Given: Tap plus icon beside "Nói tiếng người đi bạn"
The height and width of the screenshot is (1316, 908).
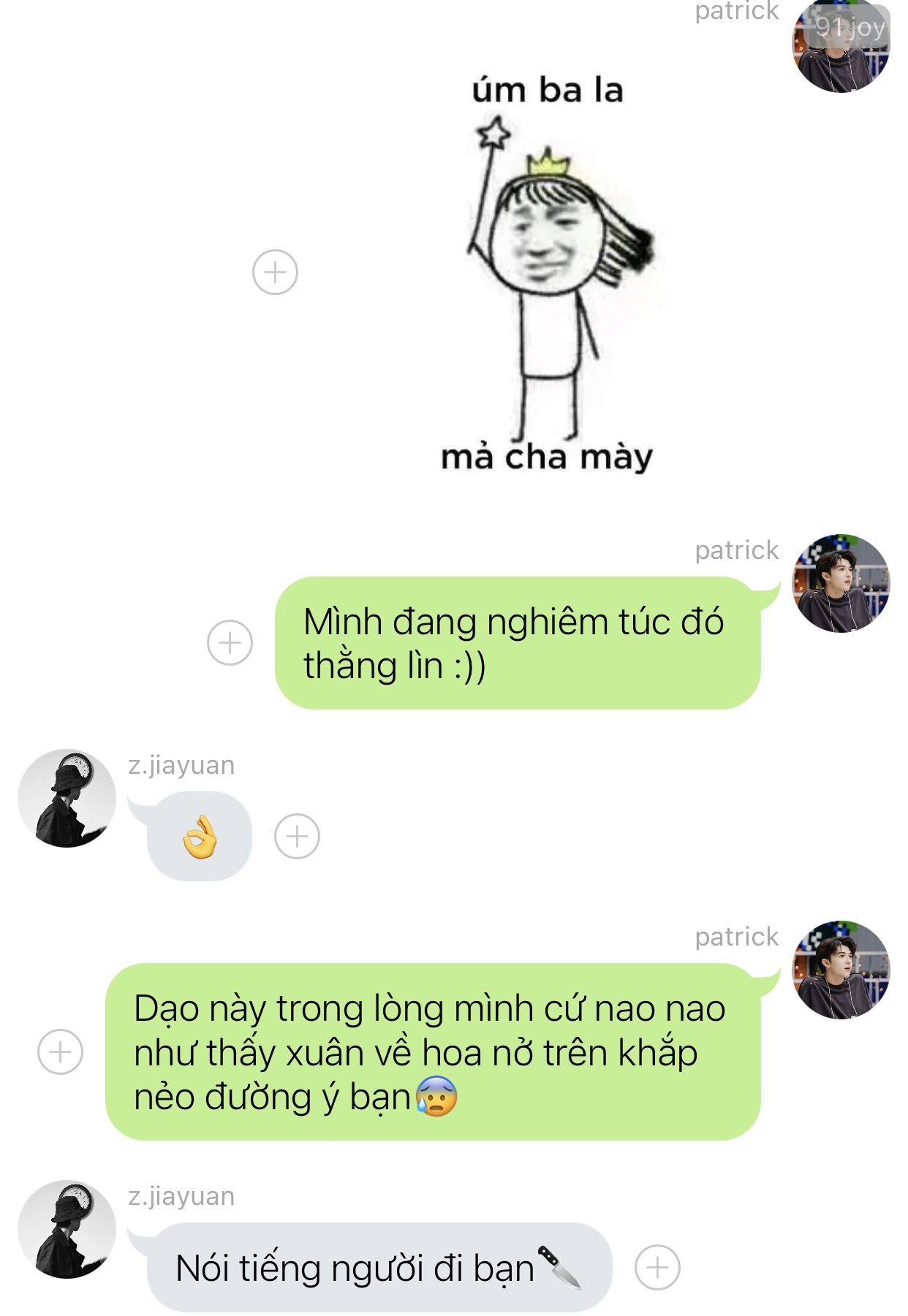Looking at the screenshot, I should (657, 1267).
